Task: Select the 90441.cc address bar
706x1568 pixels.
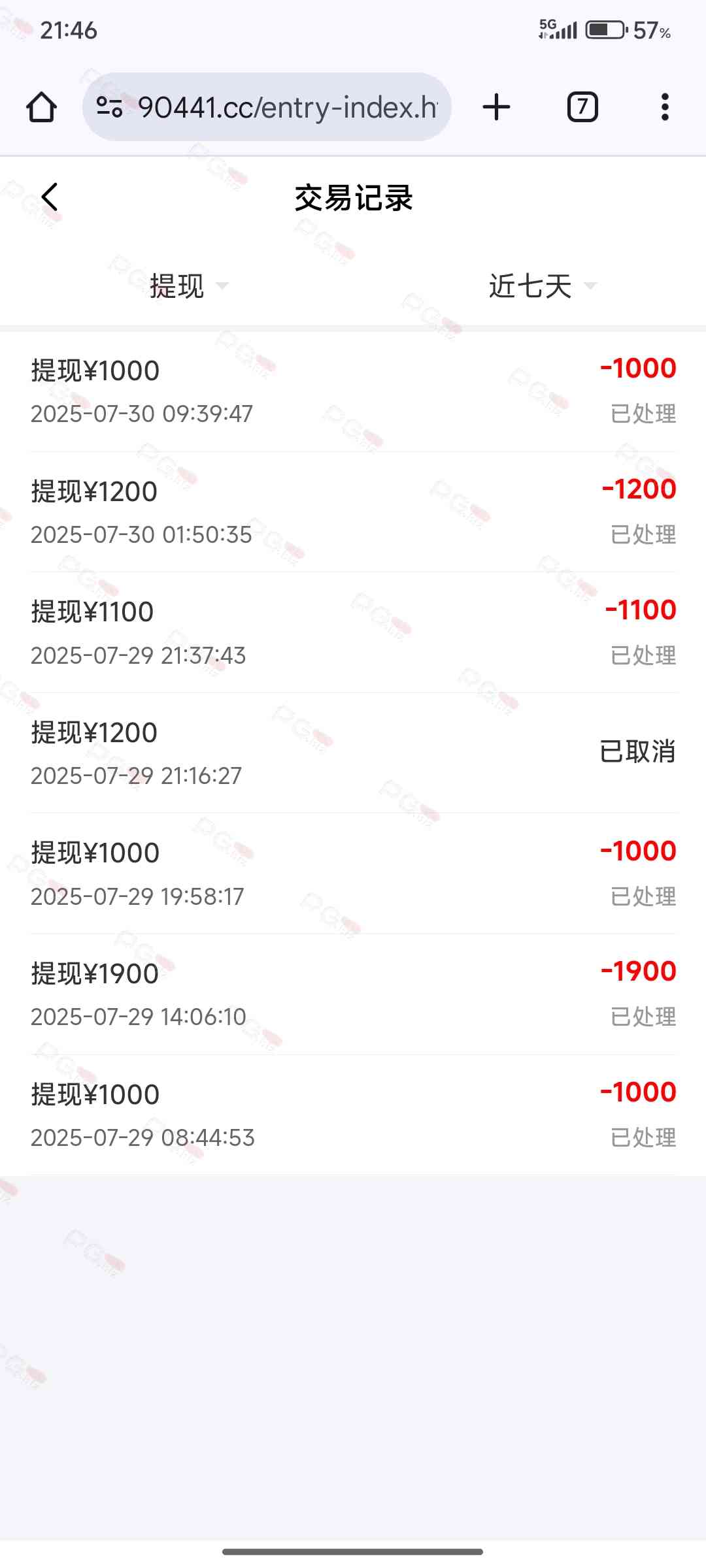Action: [x=288, y=107]
